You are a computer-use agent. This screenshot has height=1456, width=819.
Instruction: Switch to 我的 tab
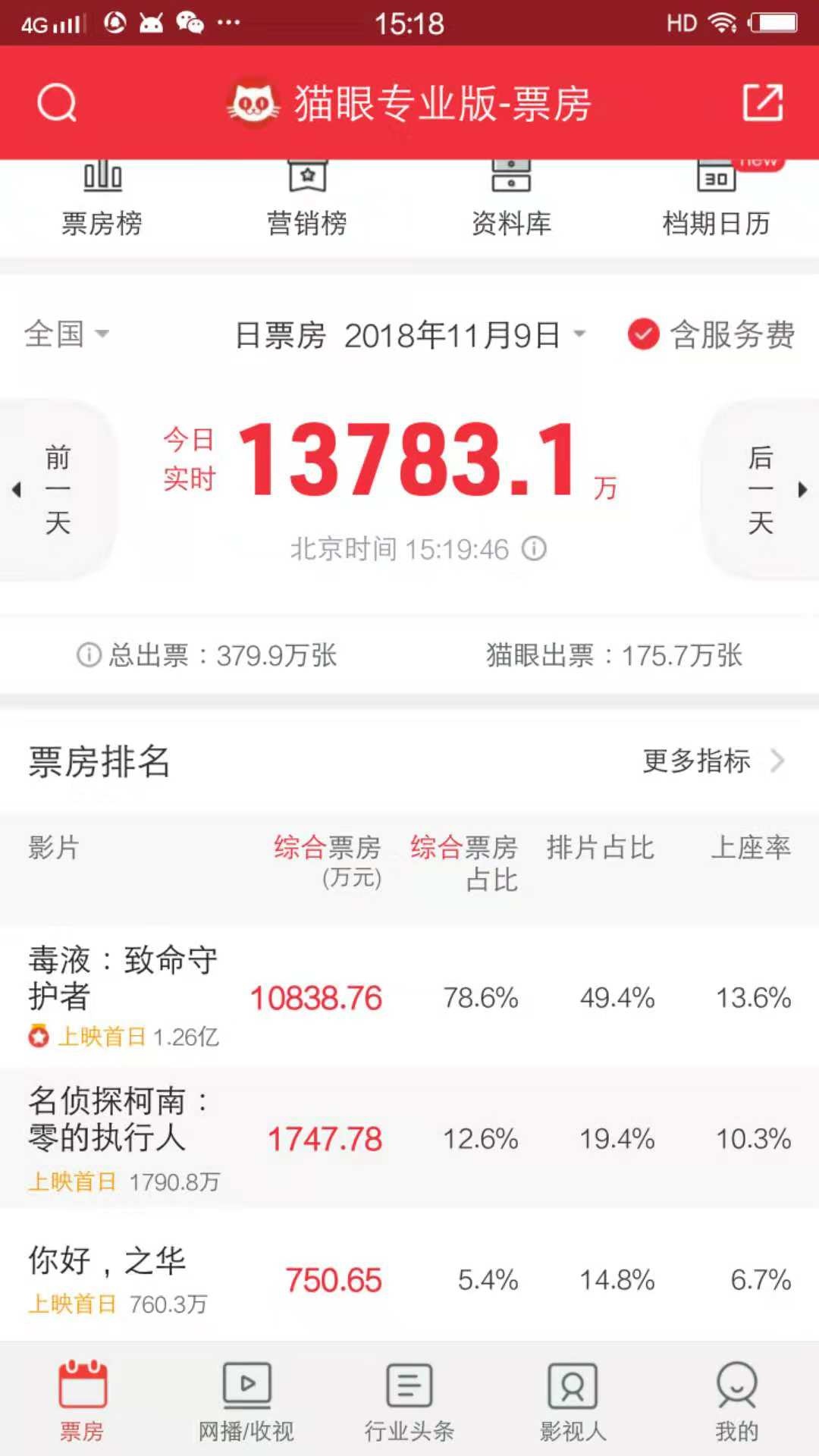coord(737,1401)
